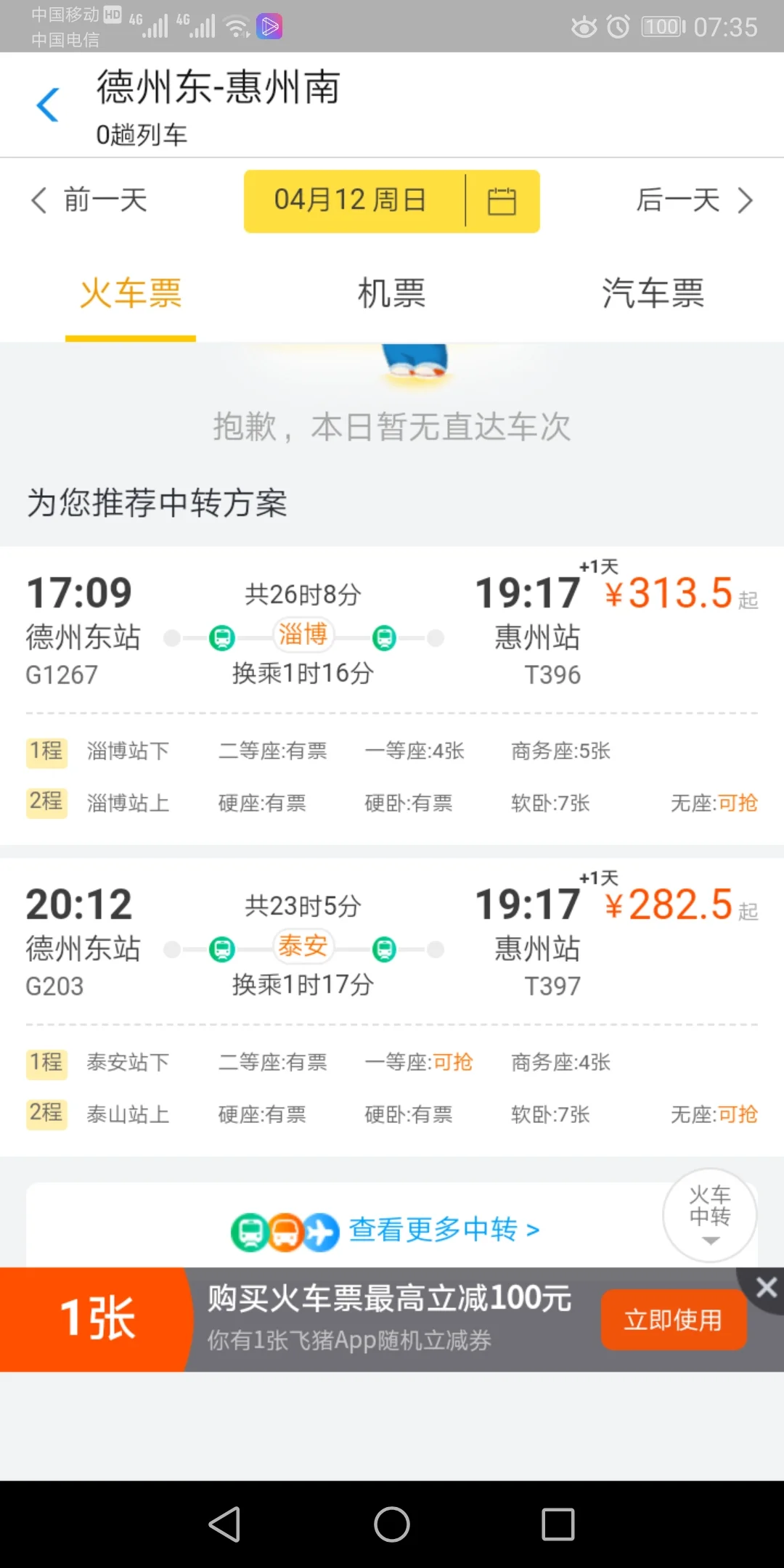This screenshot has height=1568, width=784.
Task: Switch to the 机票 tab
Action: [391, 294]
